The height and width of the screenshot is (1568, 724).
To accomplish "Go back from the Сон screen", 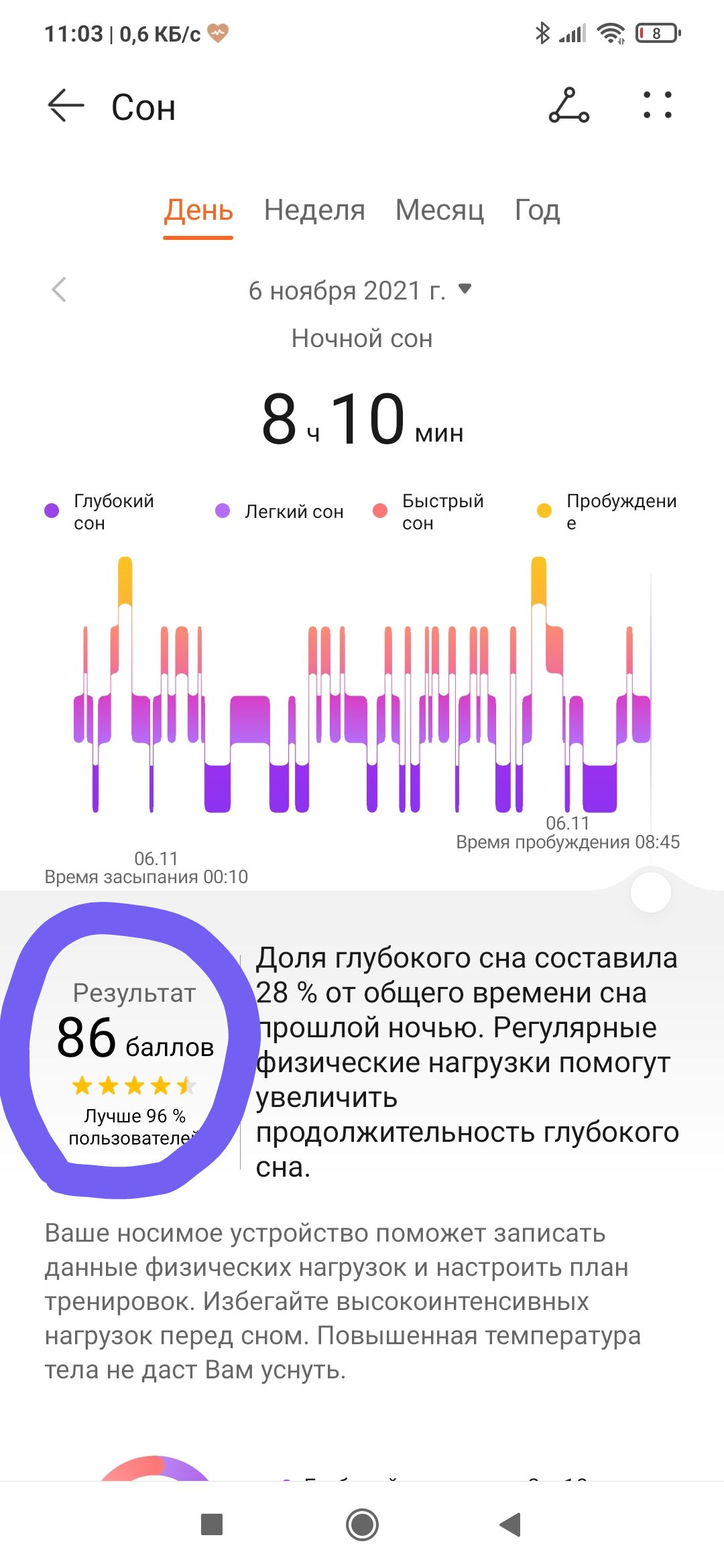I will (66, 106).
